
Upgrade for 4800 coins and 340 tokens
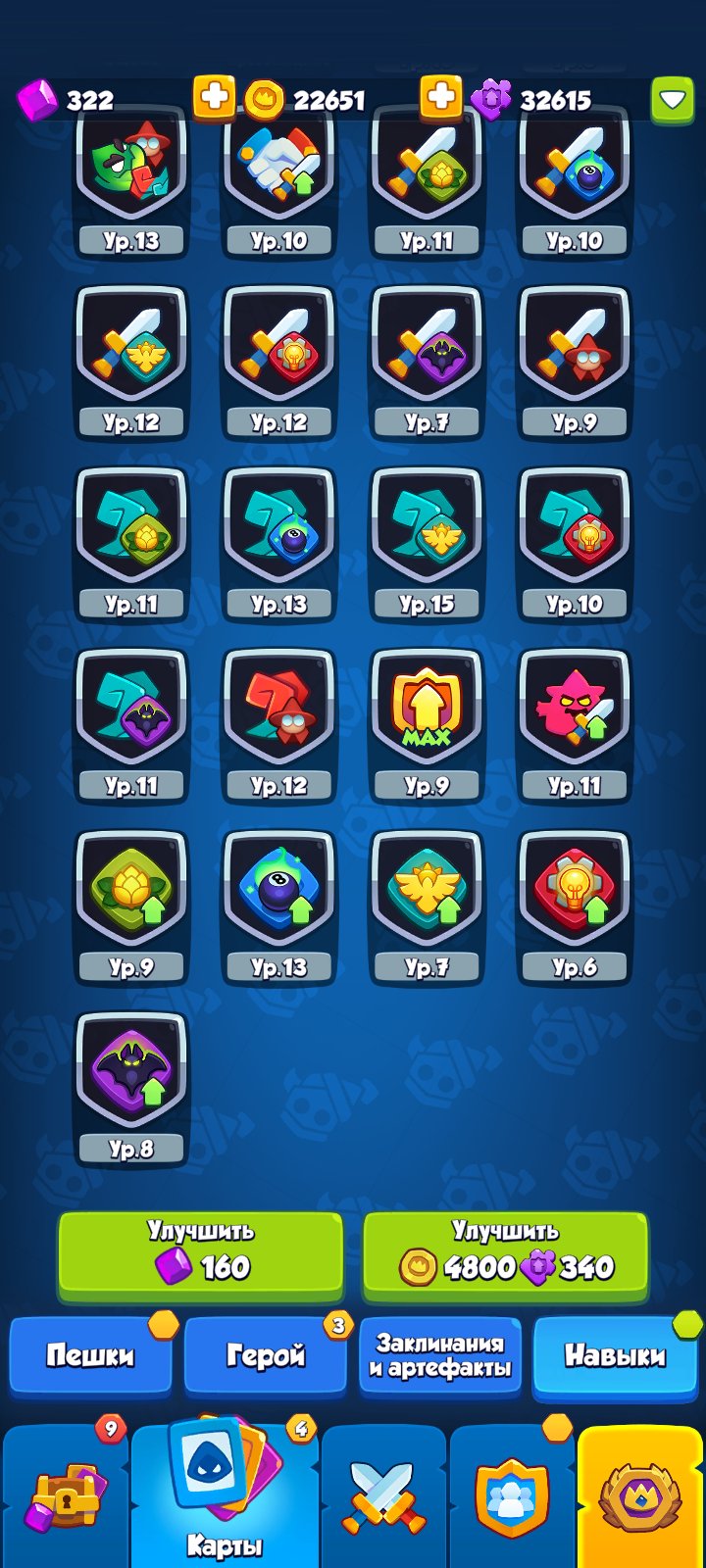[506, 1254]
